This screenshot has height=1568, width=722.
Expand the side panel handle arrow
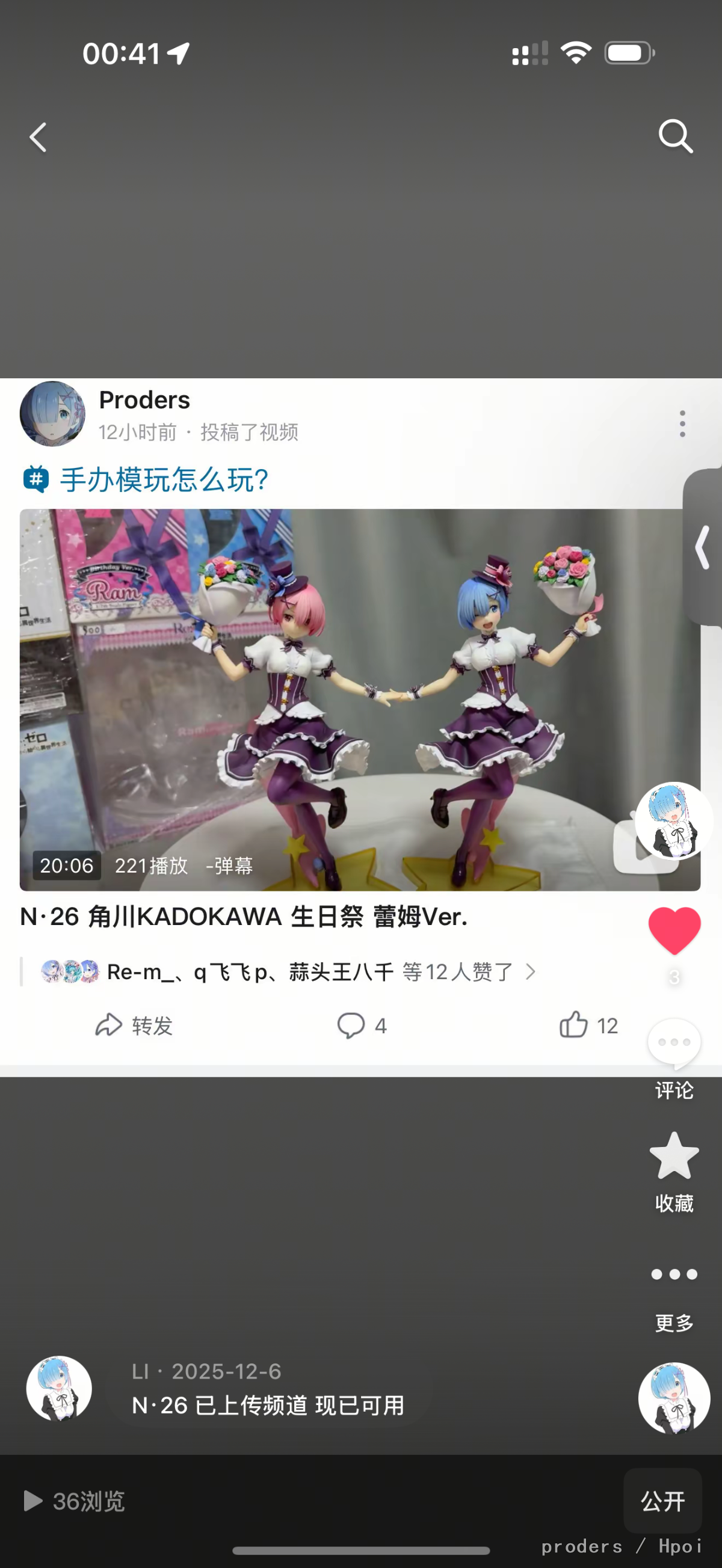pos(703,547)
